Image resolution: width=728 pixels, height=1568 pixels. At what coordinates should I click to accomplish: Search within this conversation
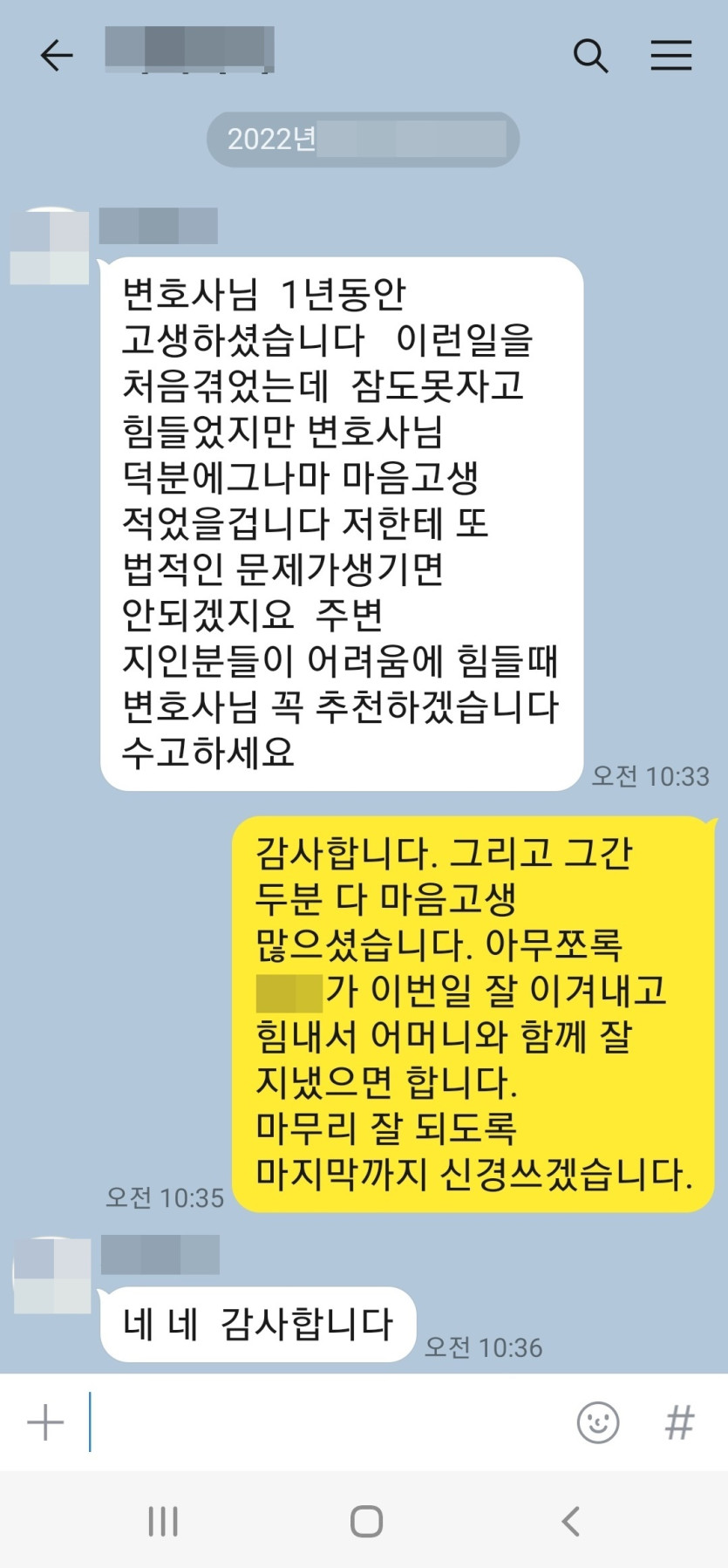[590, 56]
